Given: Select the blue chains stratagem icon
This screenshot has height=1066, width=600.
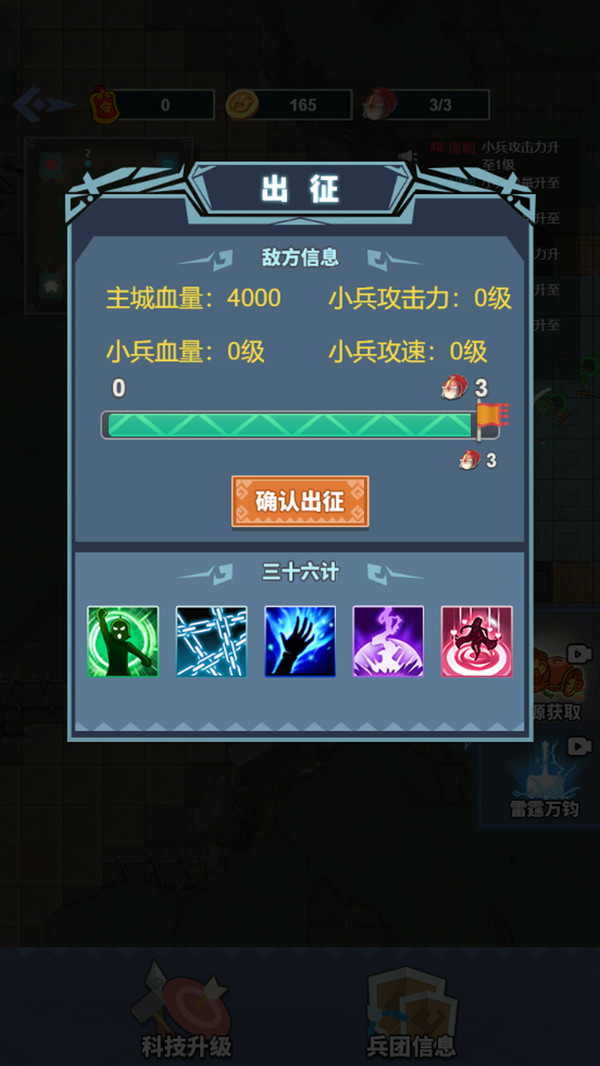Looking at the screenshot, I should click(211, 641).
